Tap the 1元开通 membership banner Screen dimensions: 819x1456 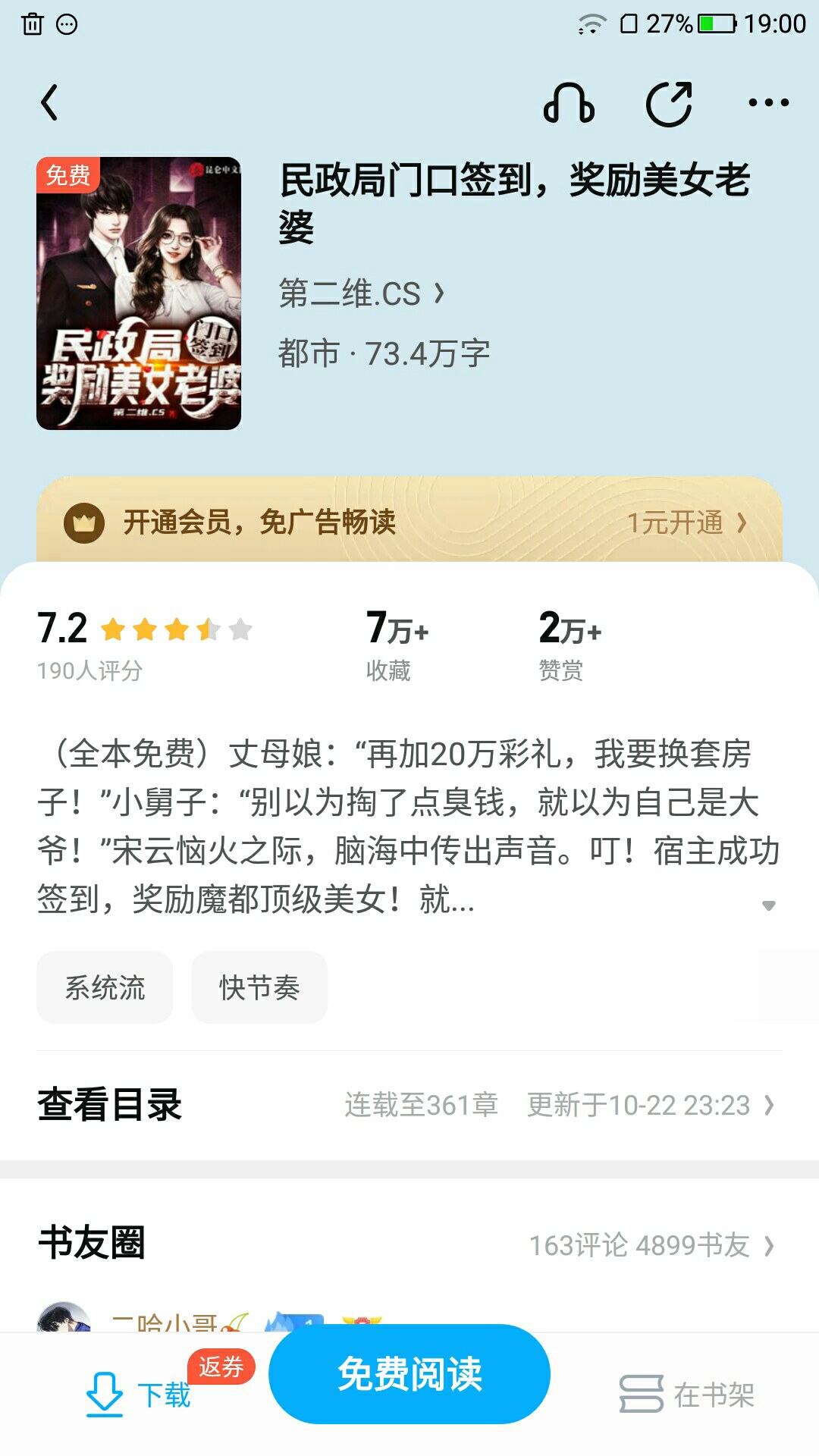409,522
